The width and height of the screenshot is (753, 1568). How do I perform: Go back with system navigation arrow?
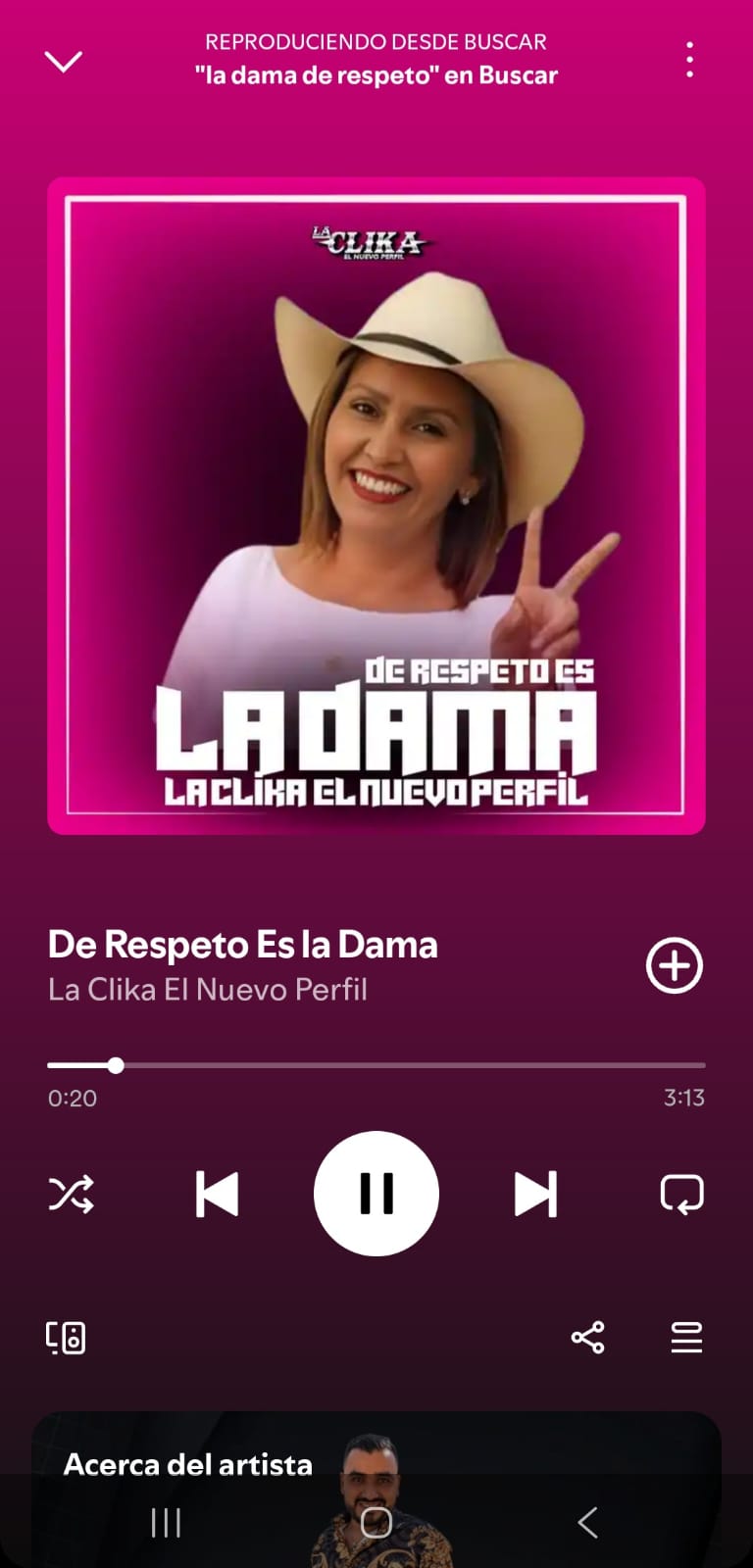pos(587,1522)
